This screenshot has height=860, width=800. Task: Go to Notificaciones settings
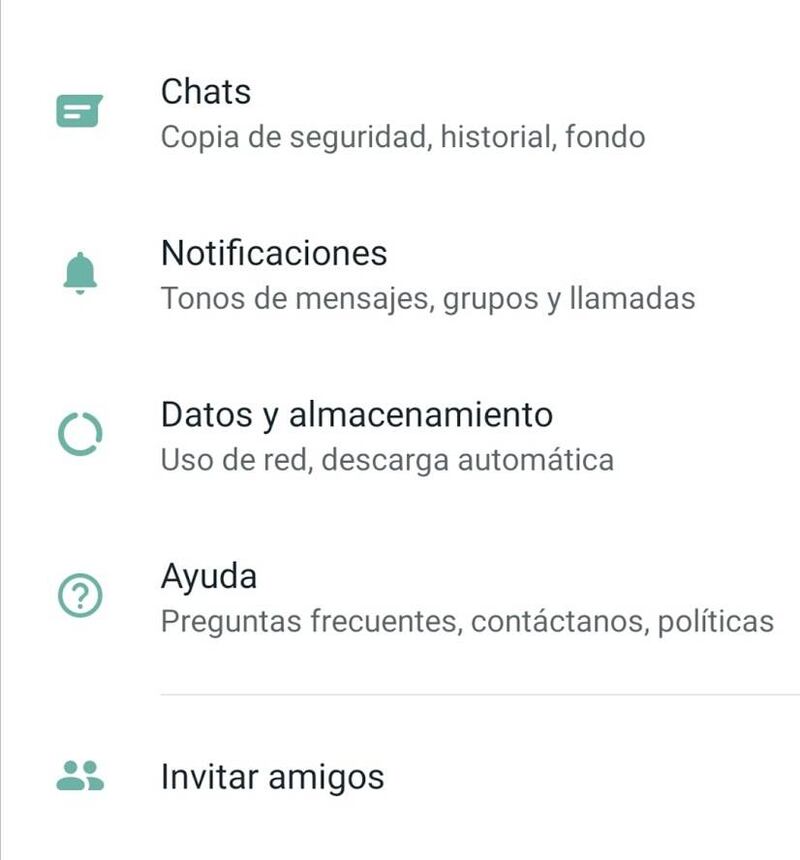click(x=400, y=274)
